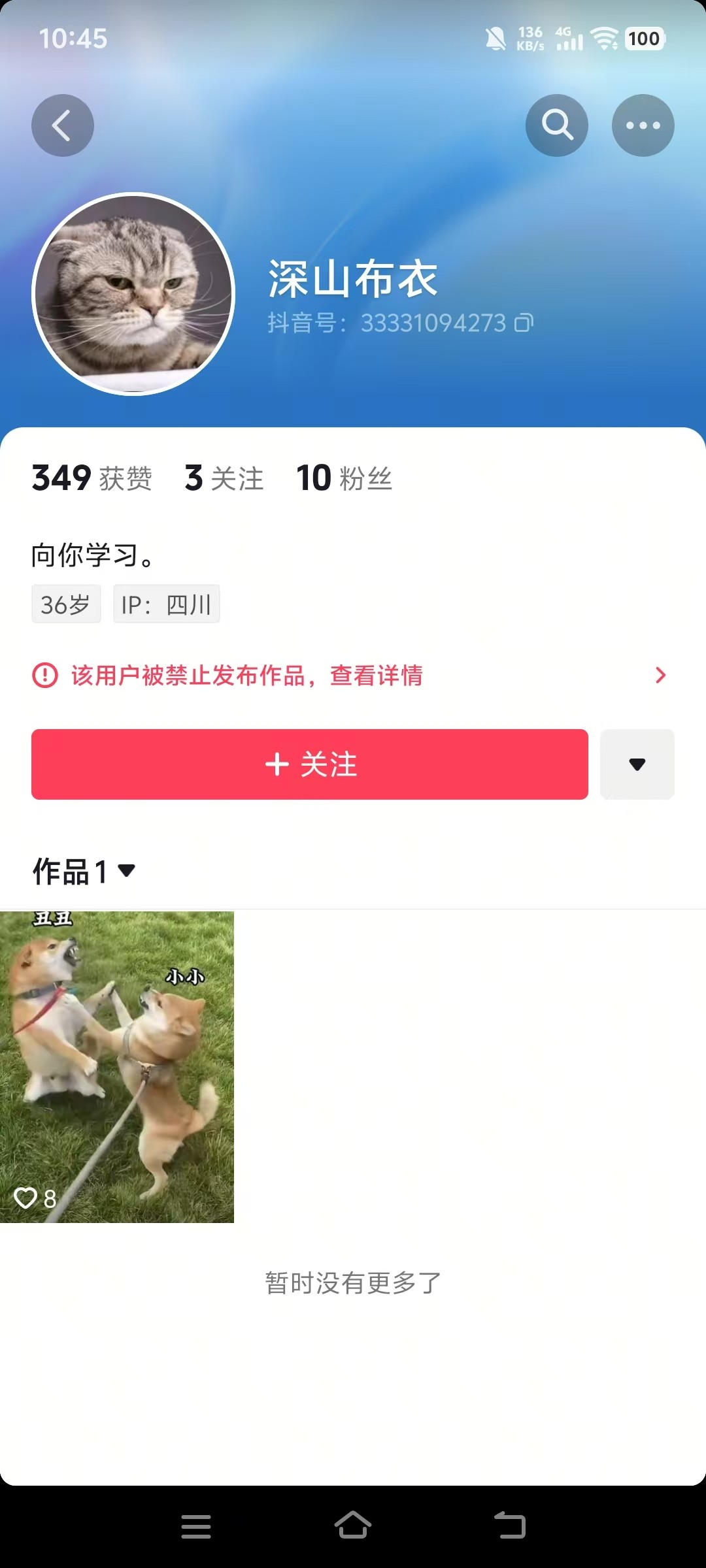
Task: Follow 深山布衣 with the red 关注 button
Action: click(x=310, y=764)
